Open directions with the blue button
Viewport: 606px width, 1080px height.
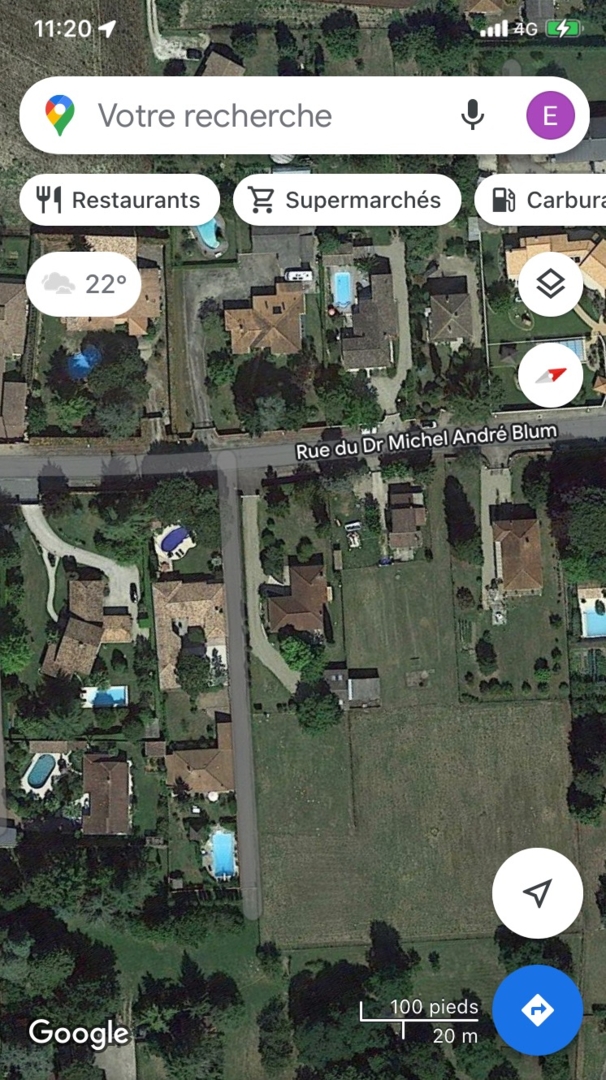[x=538, y=1010]
